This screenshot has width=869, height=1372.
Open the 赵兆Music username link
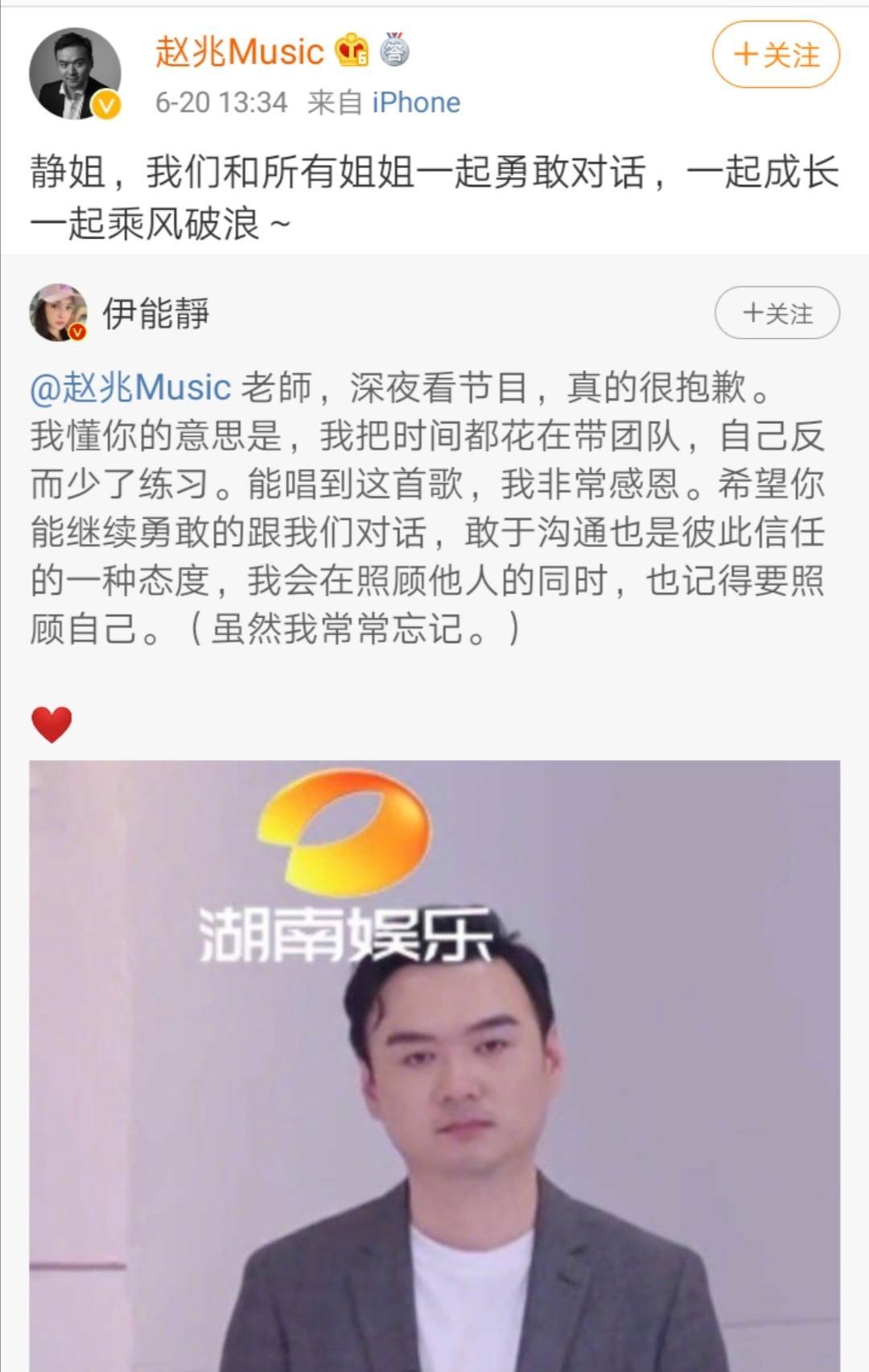[x=239, y=52]
